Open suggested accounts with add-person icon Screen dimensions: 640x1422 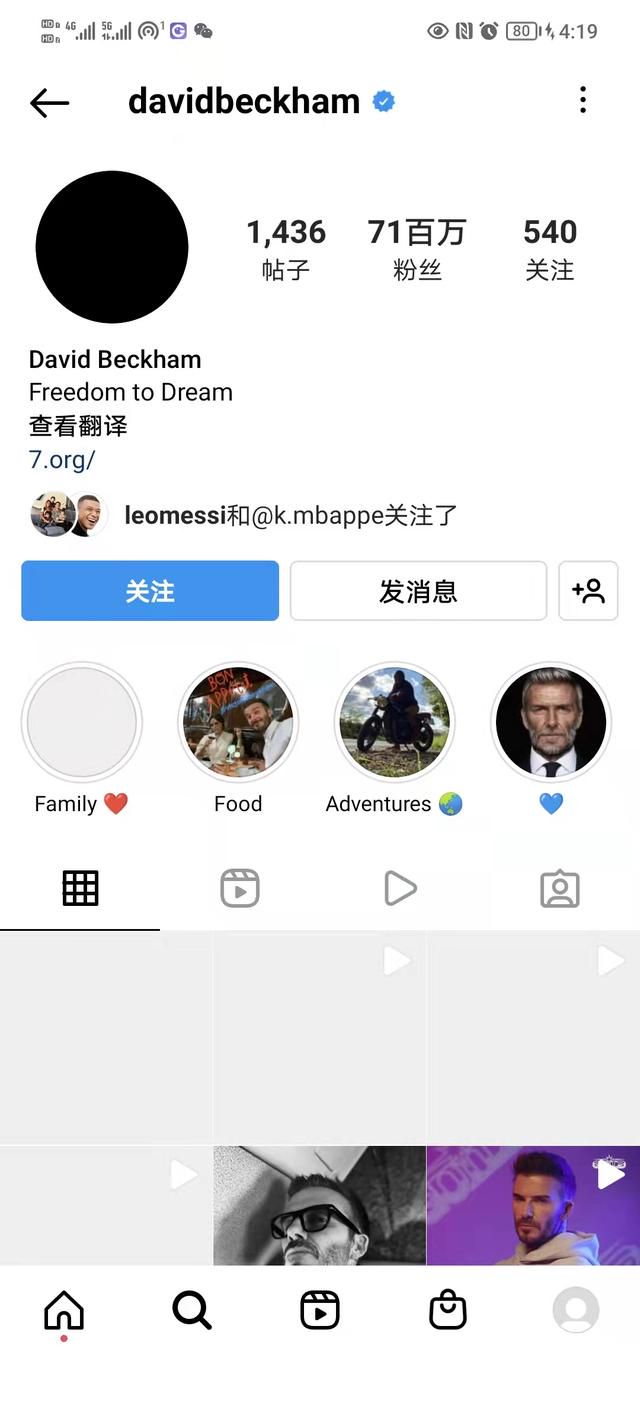click(x=589, y=591)
